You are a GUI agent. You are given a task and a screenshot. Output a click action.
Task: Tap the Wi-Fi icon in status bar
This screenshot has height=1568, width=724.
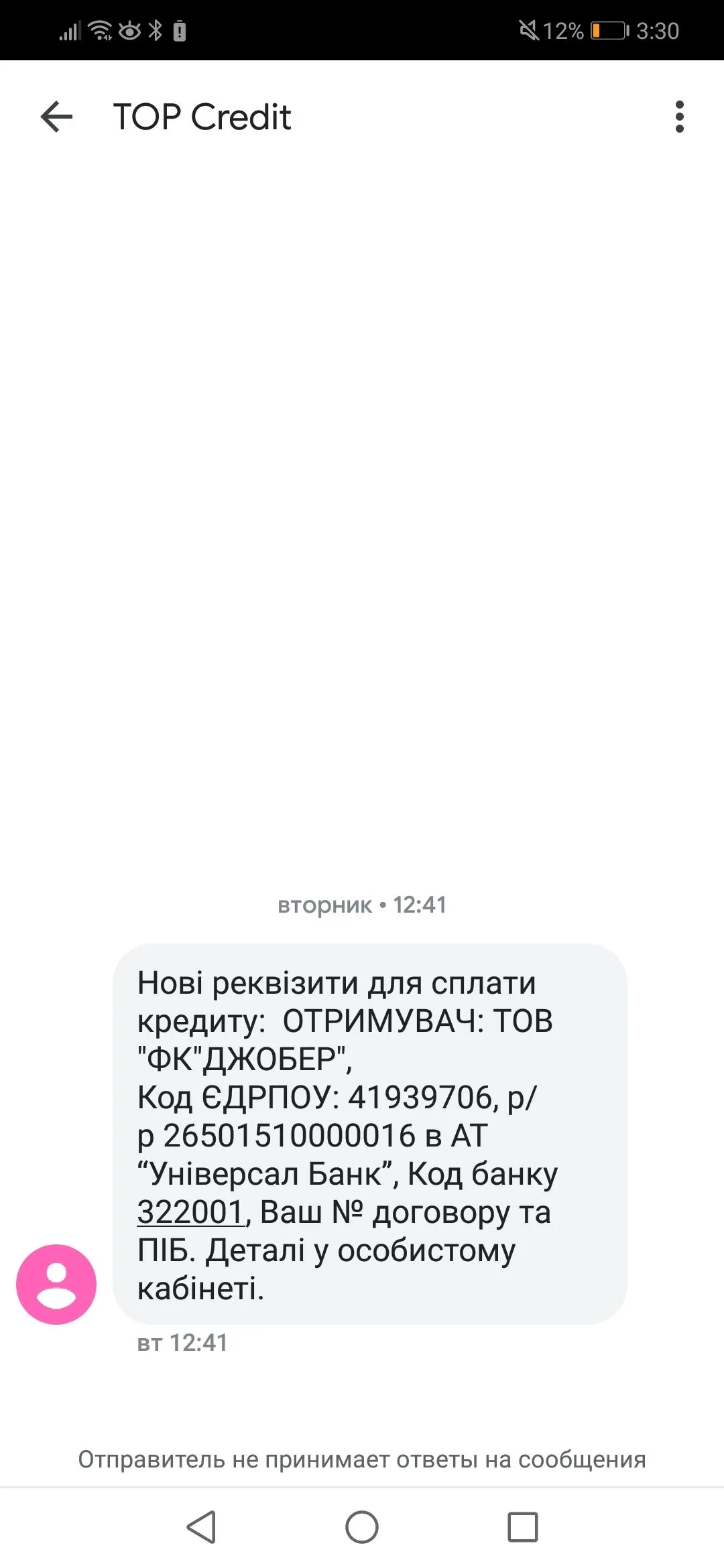pyautogui.click(x=100, y=30)
